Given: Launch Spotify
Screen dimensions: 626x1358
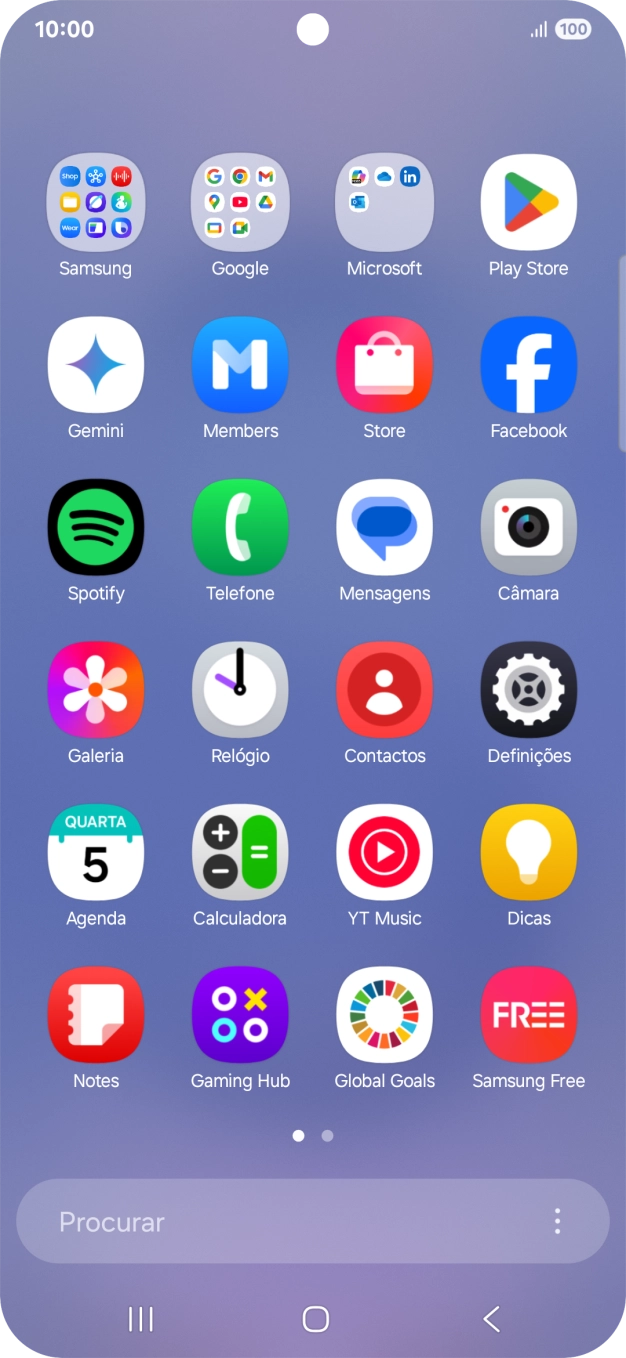Looking at the screenshot, I should point(96,527).
